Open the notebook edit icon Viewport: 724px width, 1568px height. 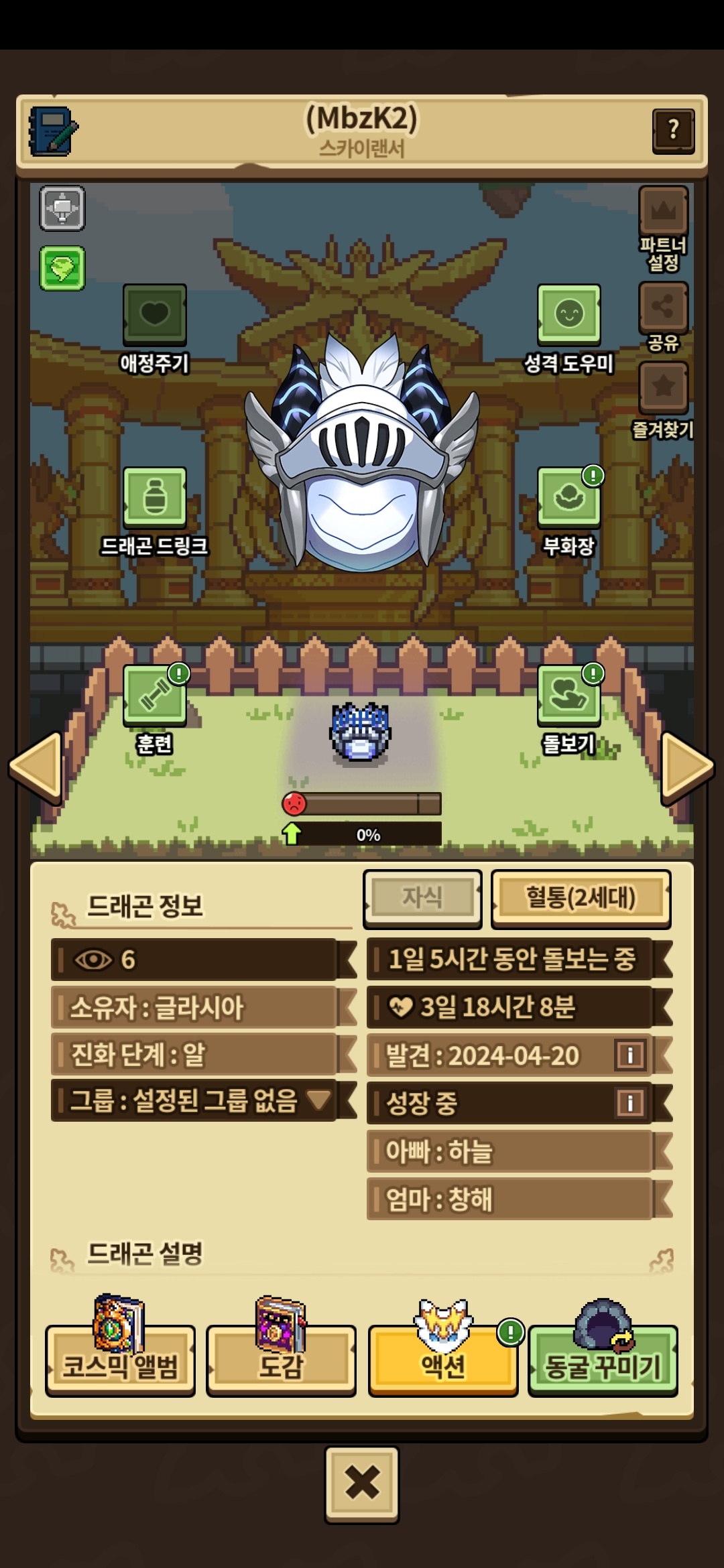(52, 131)
